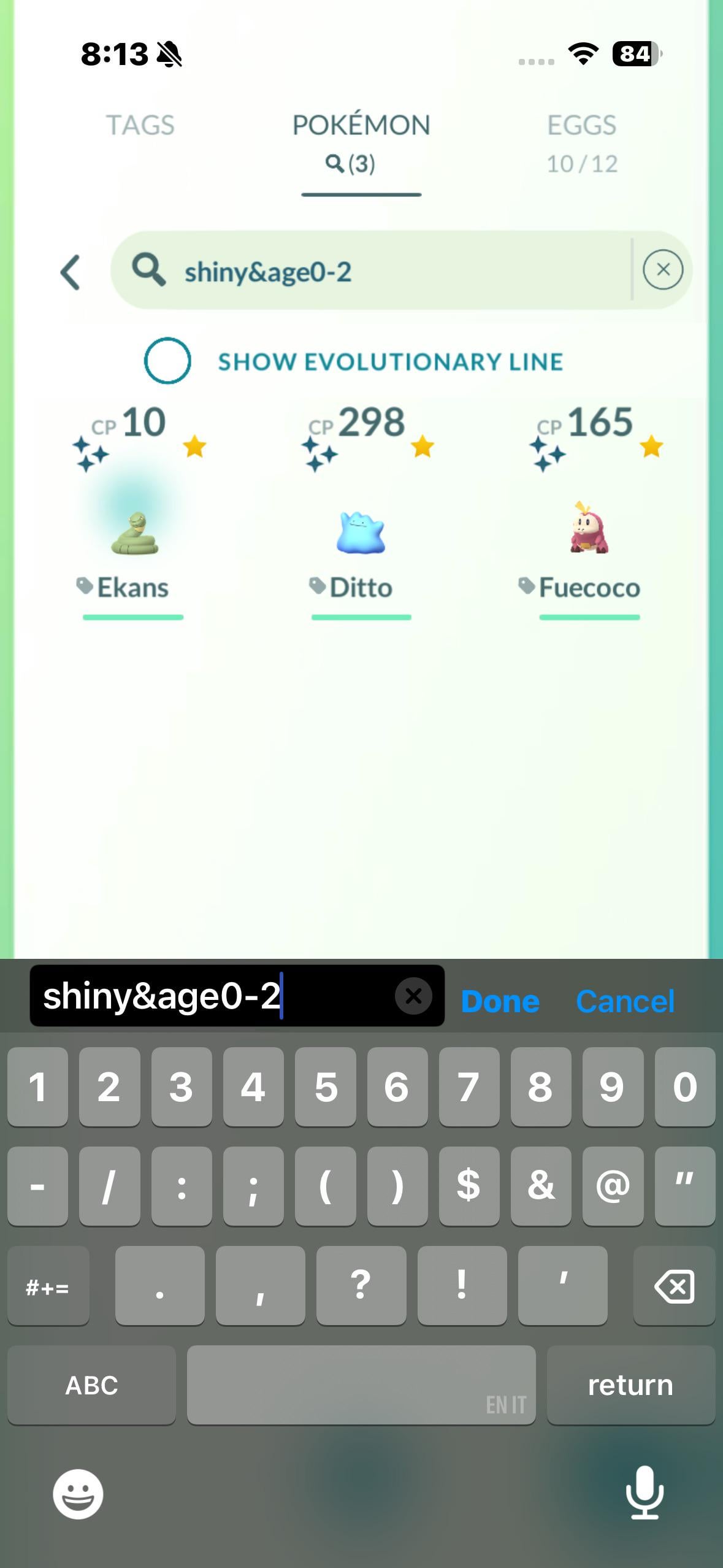
Task: Start dictation with the microphone
Action: click(645, 1493)
